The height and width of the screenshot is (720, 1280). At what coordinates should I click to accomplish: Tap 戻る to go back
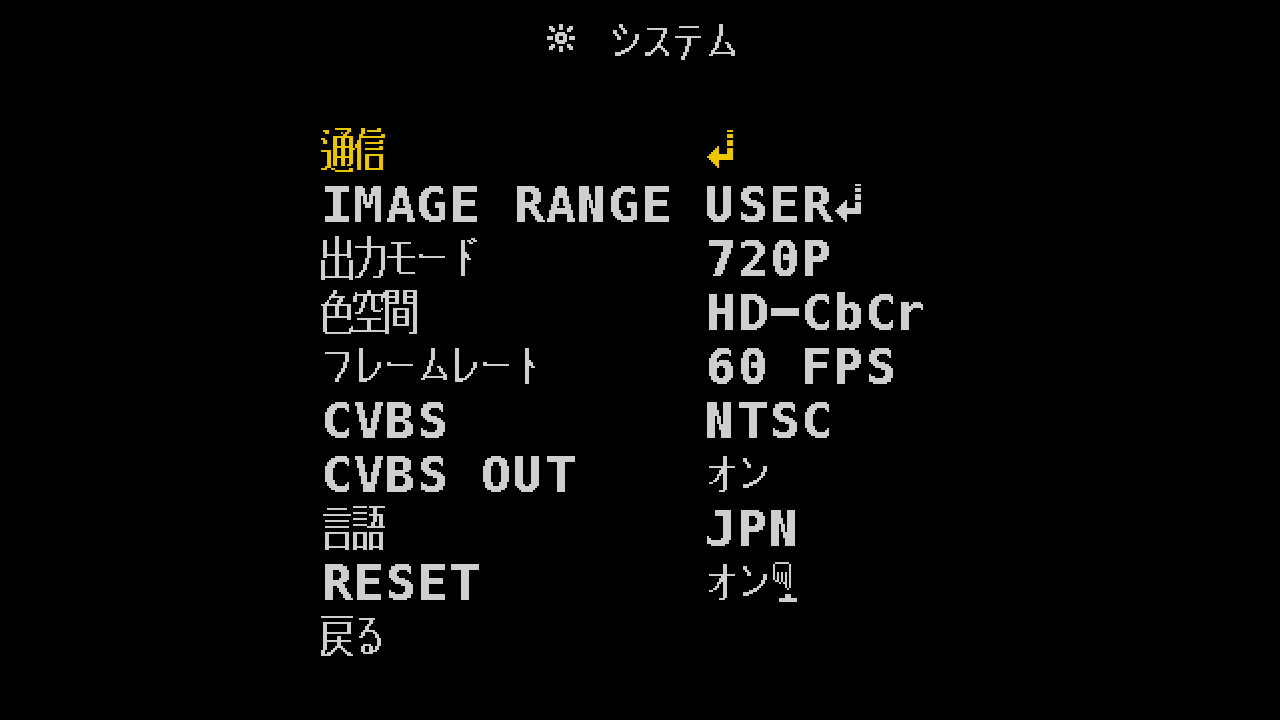(351, 637)
